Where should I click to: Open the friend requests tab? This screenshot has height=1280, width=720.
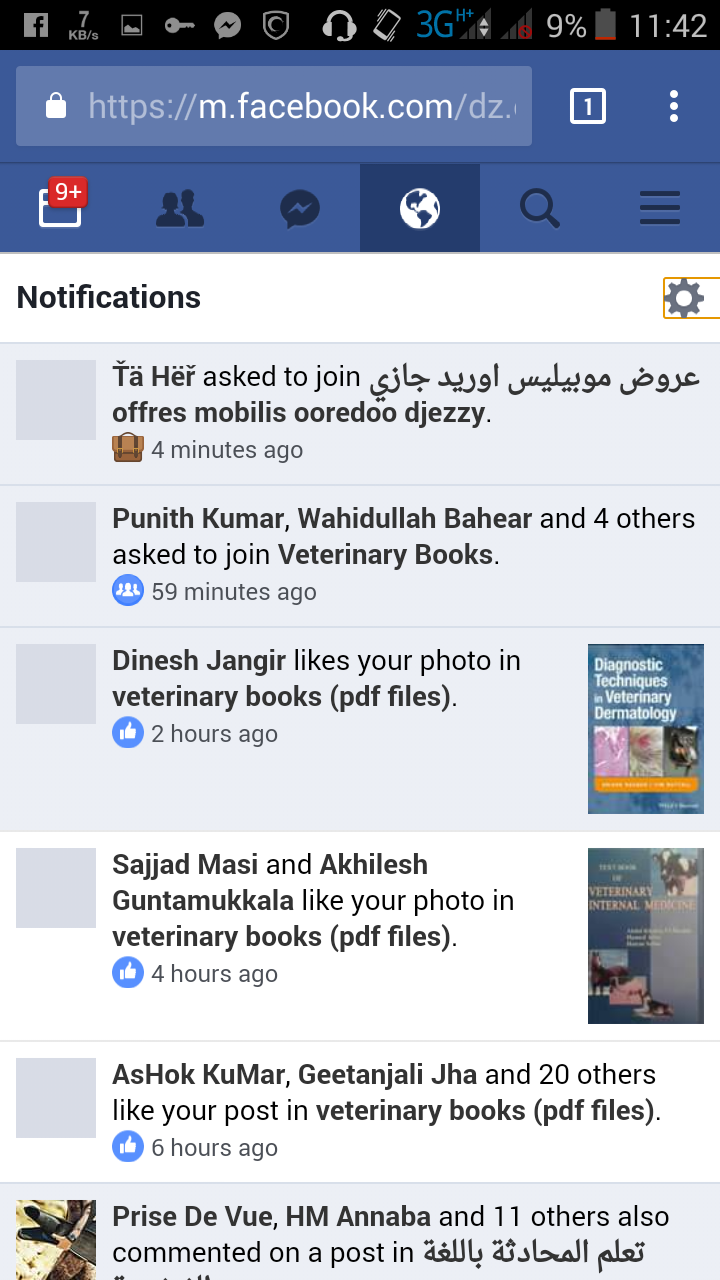[x=180, y=208]
